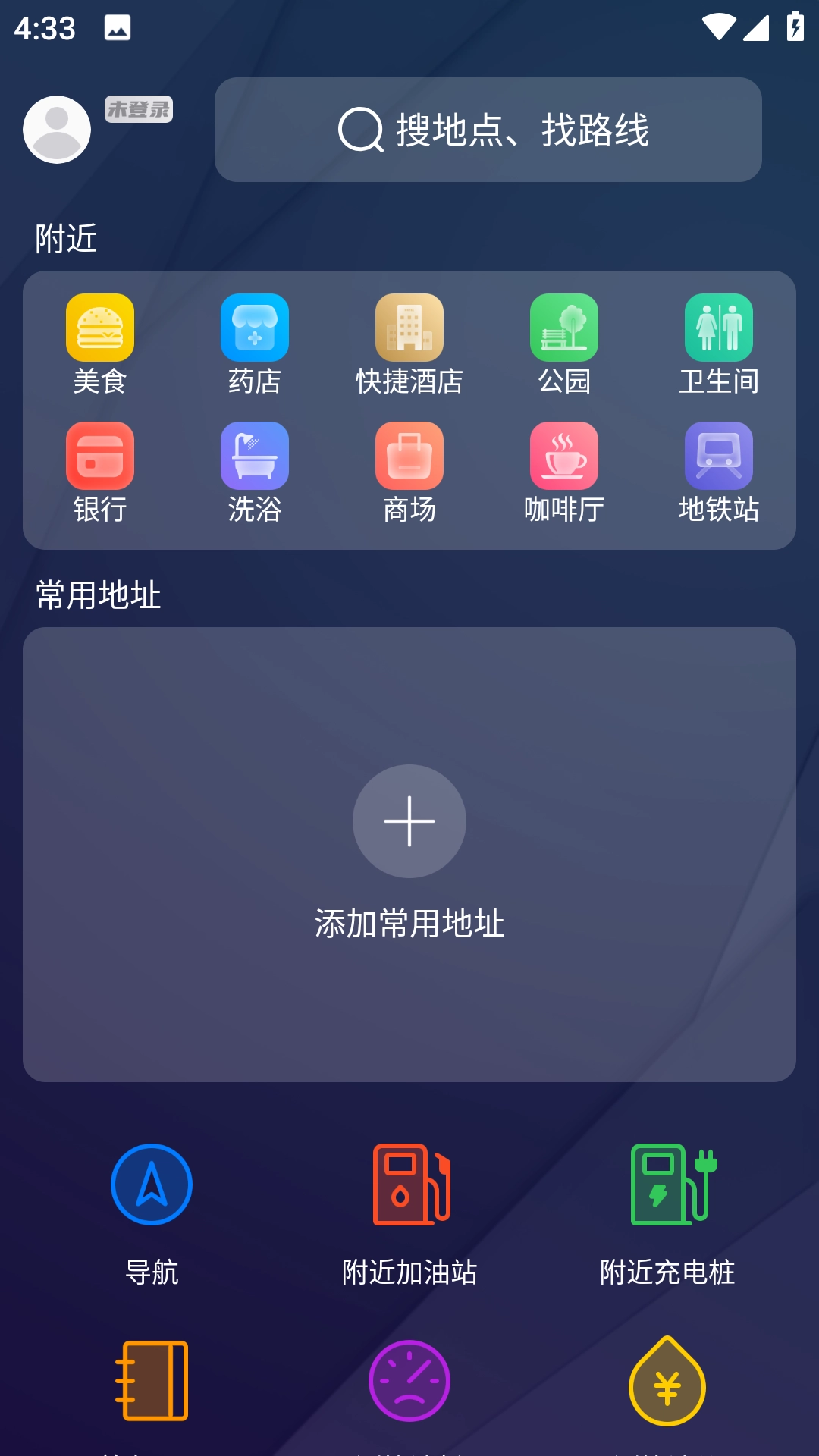819x1456 pixels.
Task: Search for a nearby 咖啡厅
Action: [x=564, y=472]
